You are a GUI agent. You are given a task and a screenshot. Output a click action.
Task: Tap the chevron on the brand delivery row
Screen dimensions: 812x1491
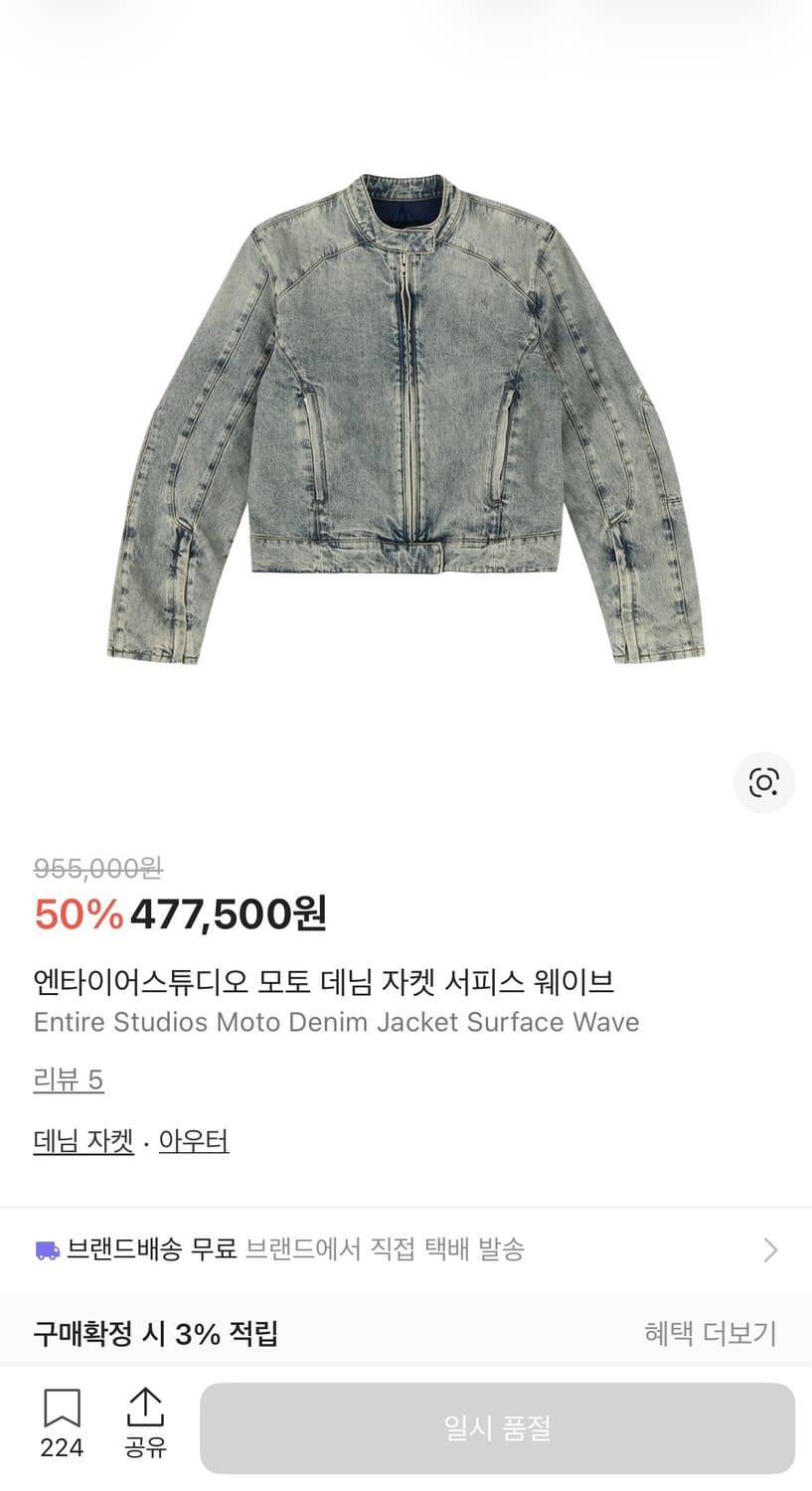coord(770,1249)
